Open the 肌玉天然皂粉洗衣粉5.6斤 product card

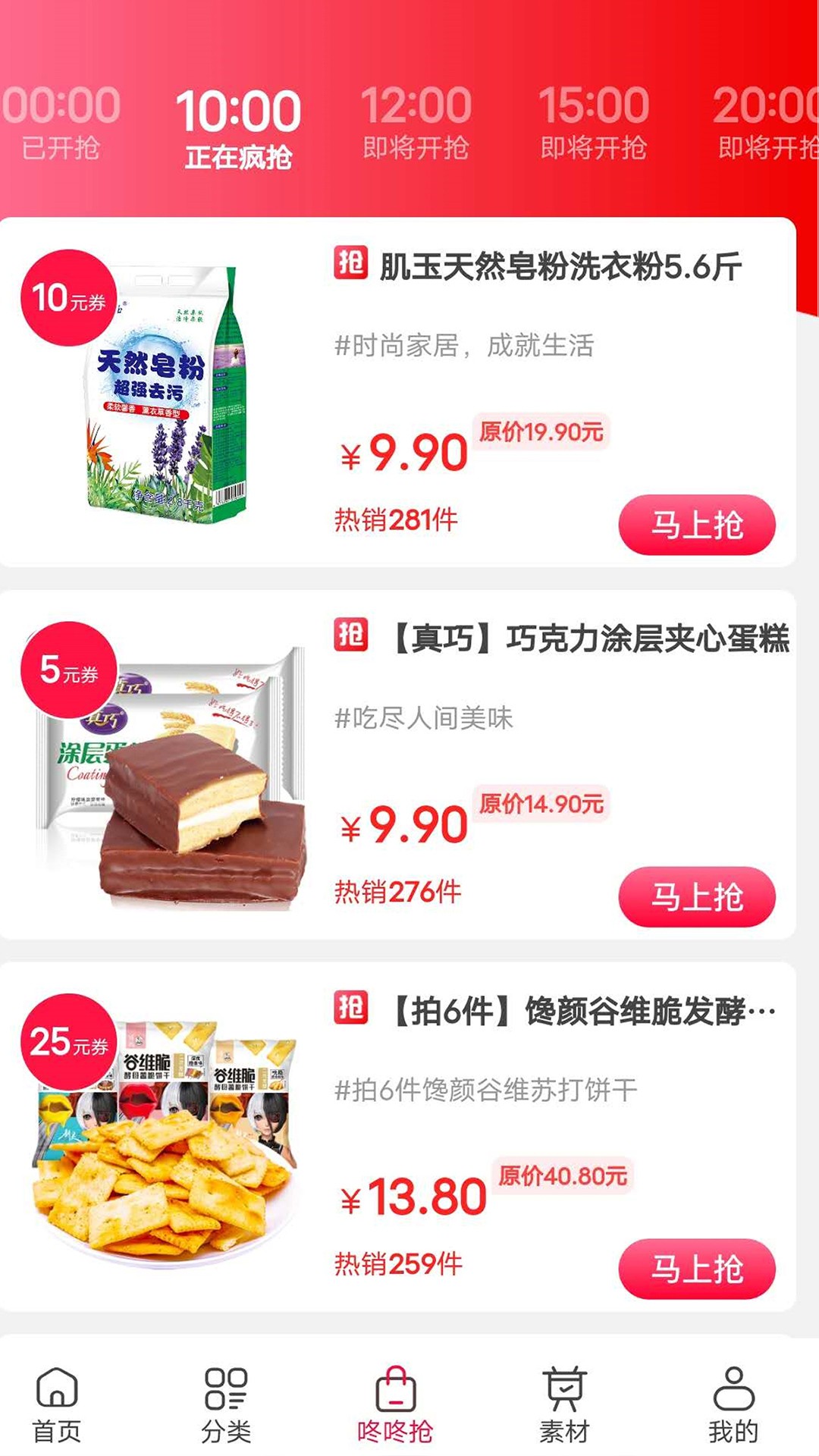point(560,267)
